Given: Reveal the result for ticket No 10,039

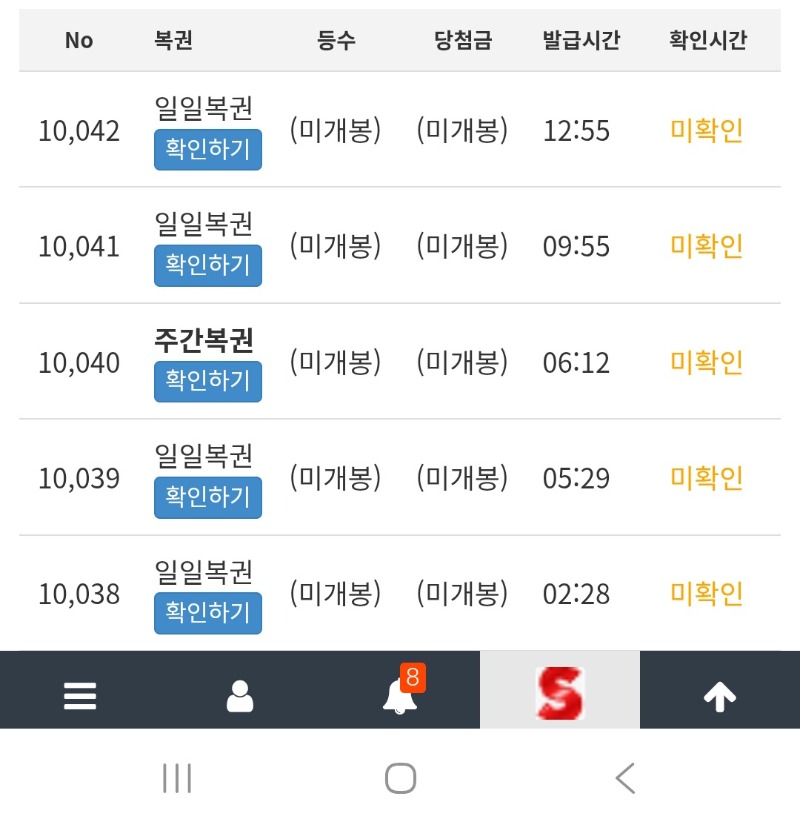Looking at the screenshot, I should pos(208,498).
